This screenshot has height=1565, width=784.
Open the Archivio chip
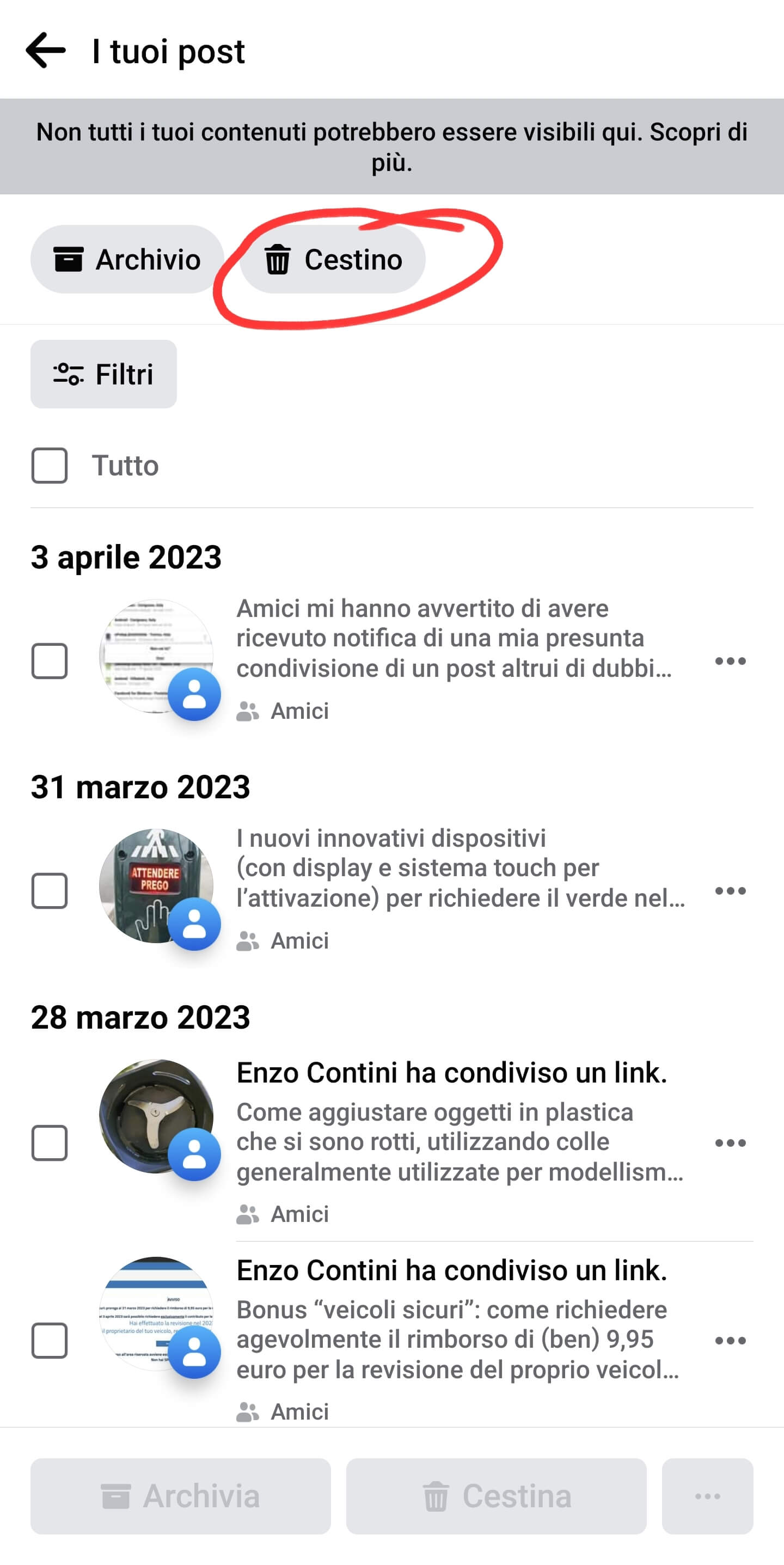[127, 259]
